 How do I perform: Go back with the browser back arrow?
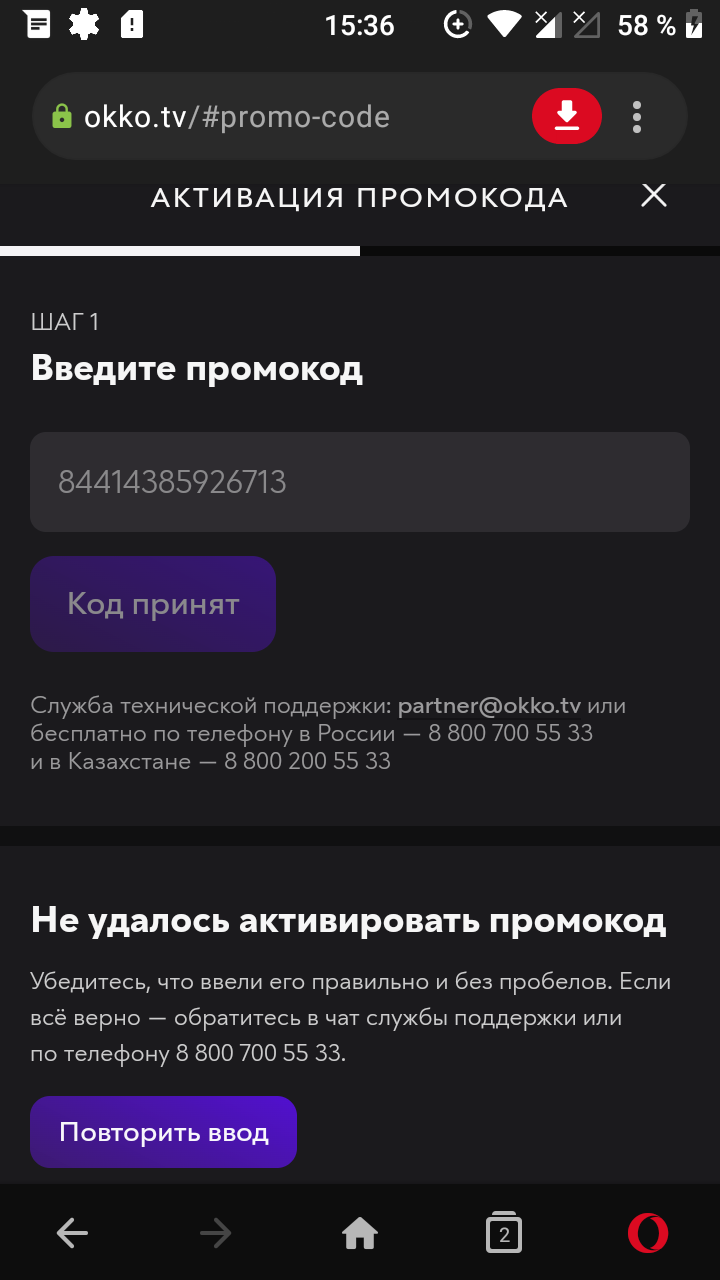[72, 1234]
